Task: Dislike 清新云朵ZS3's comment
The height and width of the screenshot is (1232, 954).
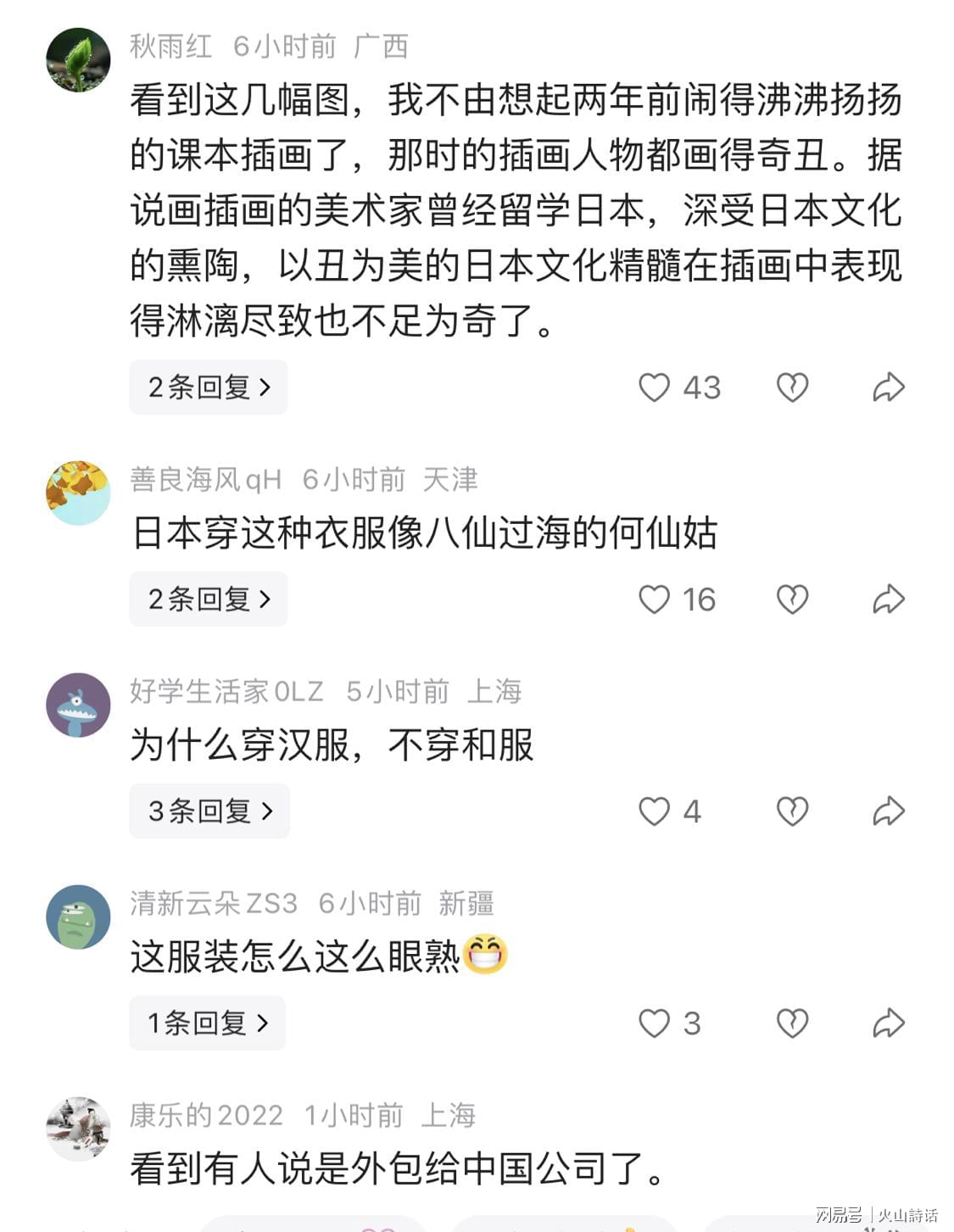Action: click(792, 1023)
